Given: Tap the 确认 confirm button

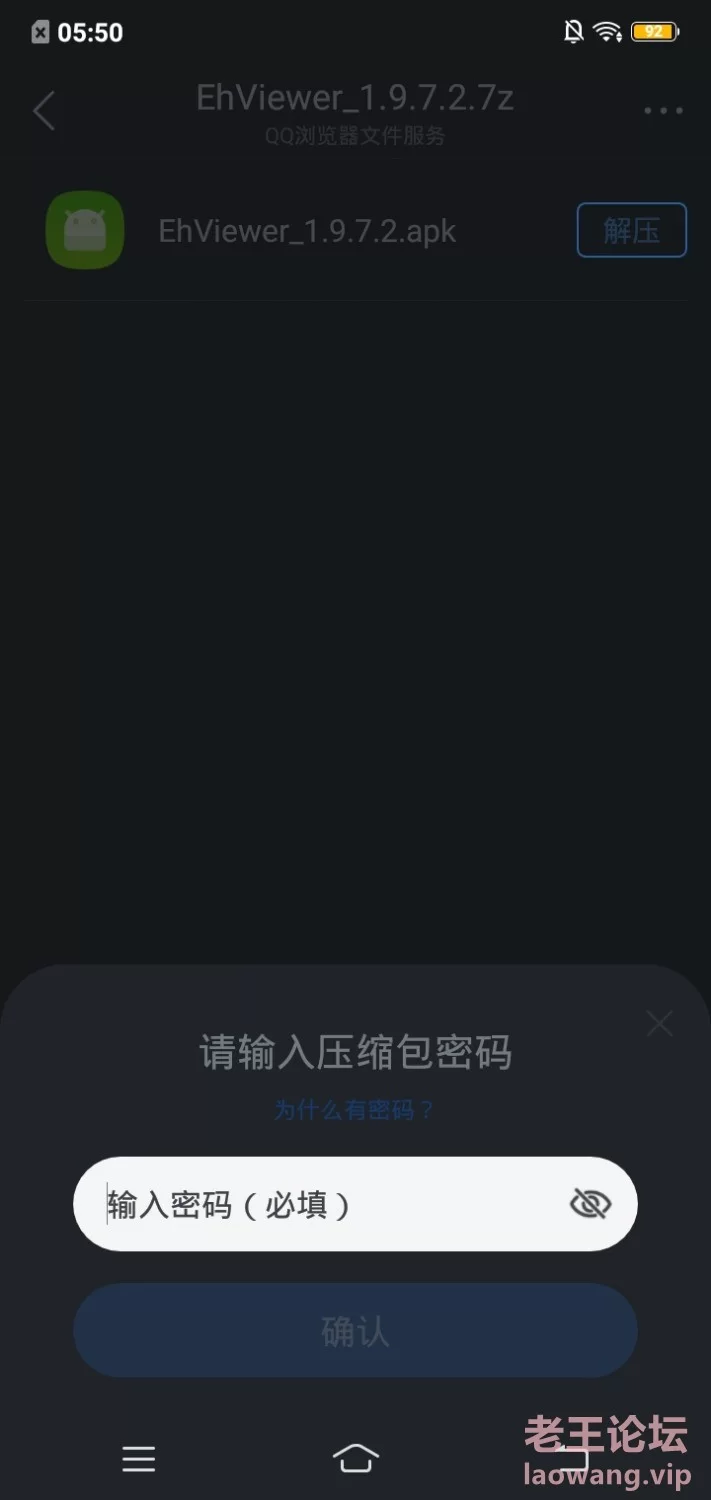Looking at the screenshot, I should click(355, 1331).
